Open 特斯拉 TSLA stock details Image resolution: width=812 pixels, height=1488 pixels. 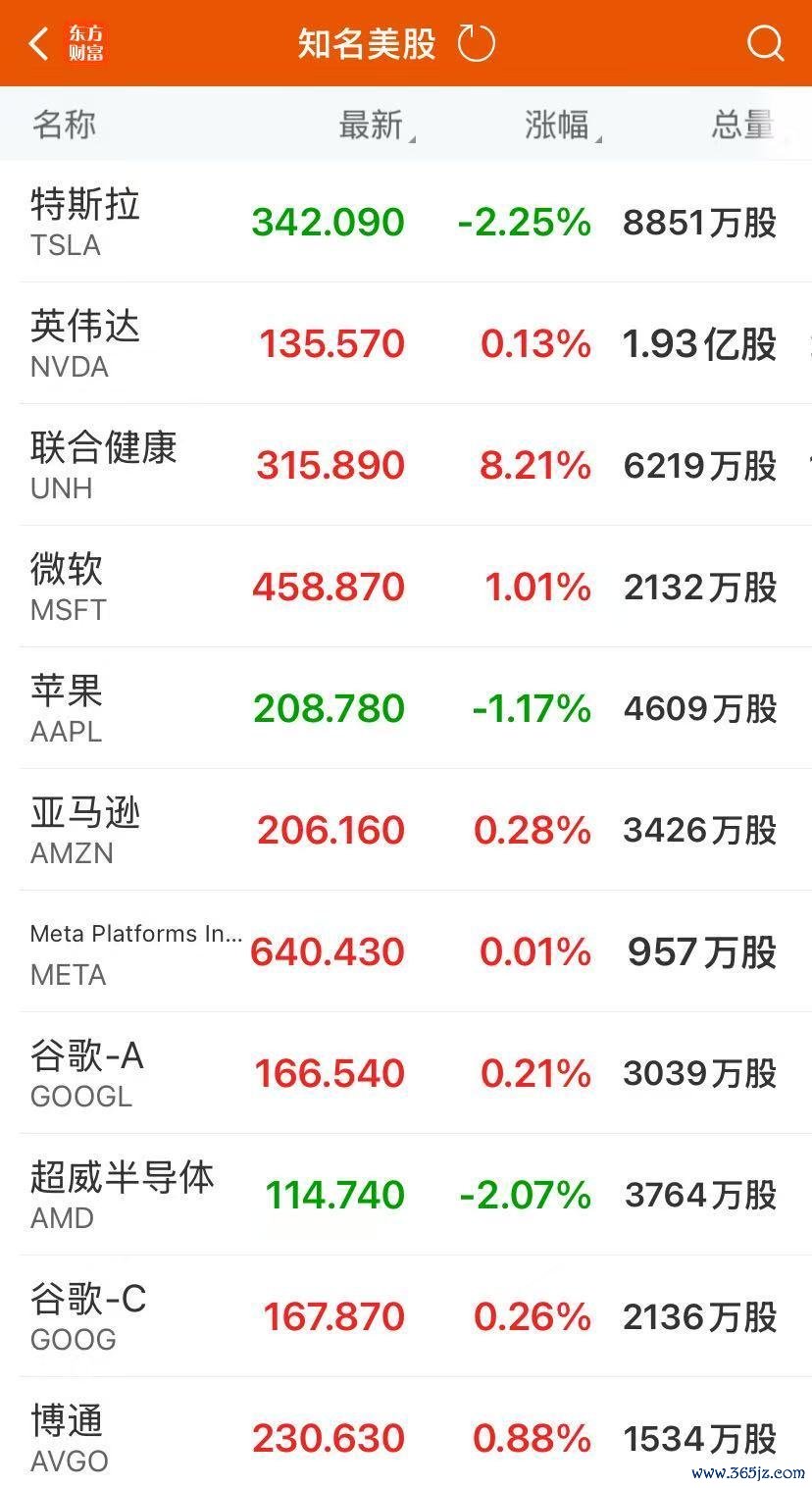tap(406, 222)
